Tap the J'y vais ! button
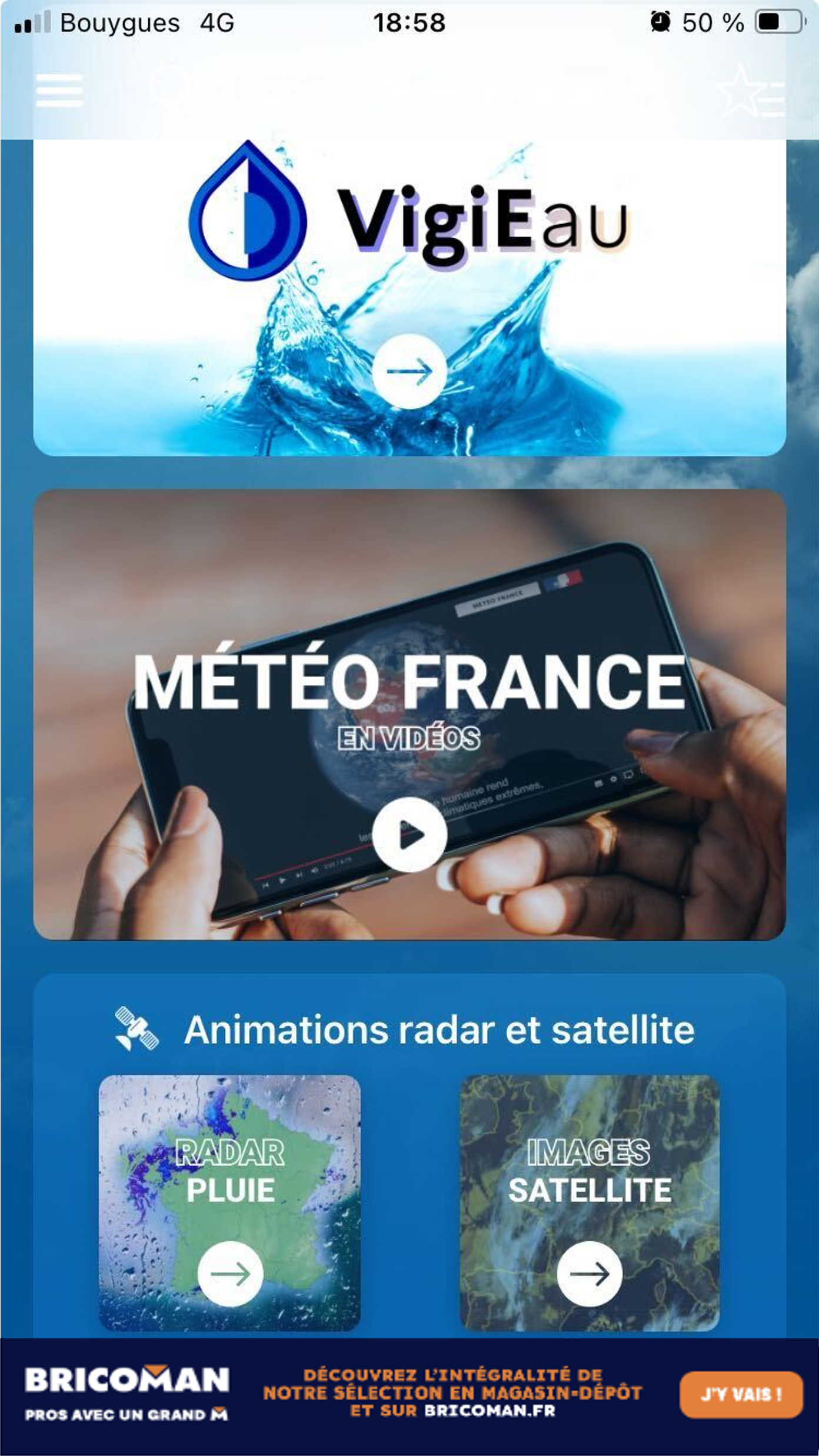 (741, 1394)
